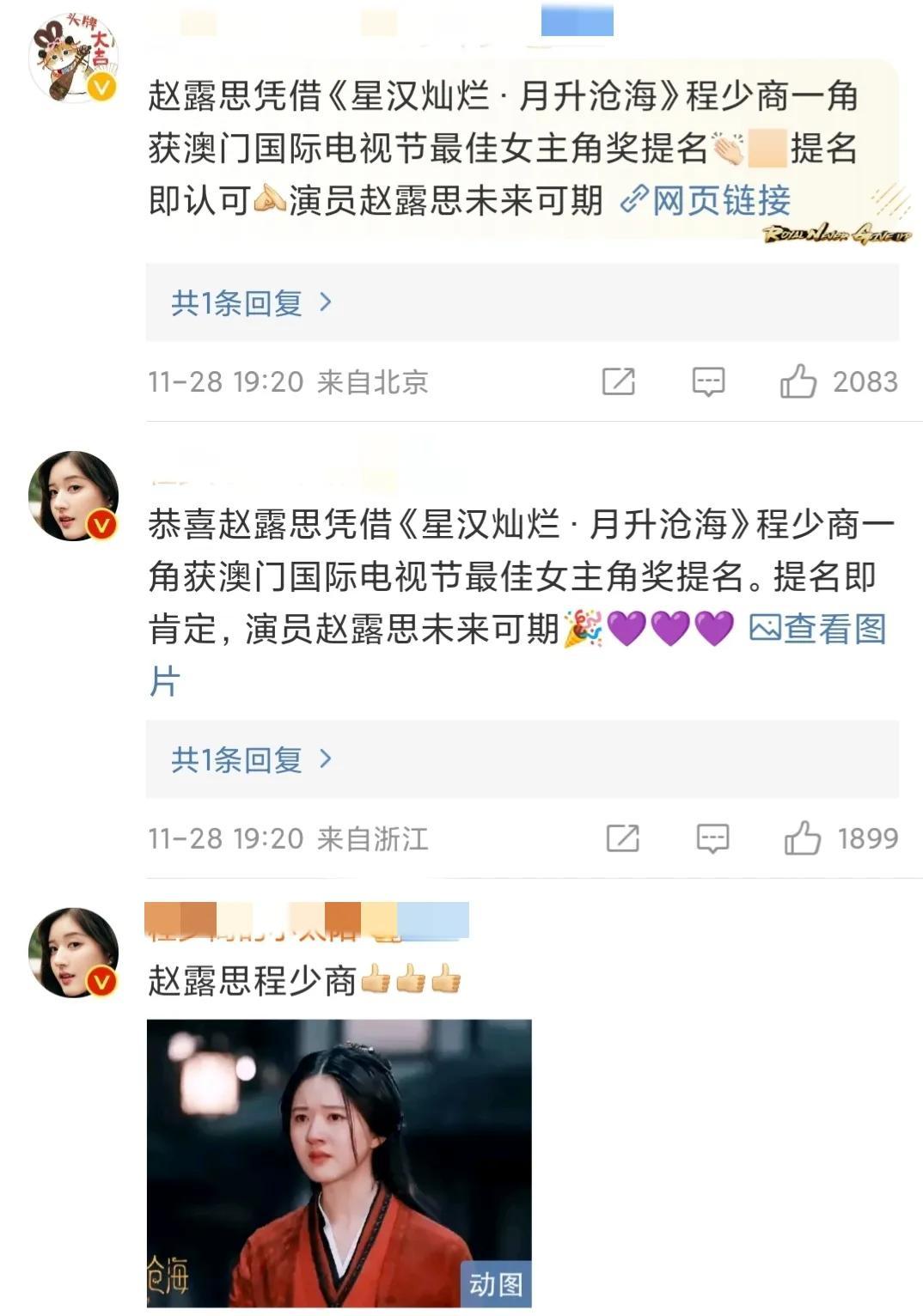Tap the repost icon on the 来自北京 comment

pyautogui.click(x=618, y=381)
